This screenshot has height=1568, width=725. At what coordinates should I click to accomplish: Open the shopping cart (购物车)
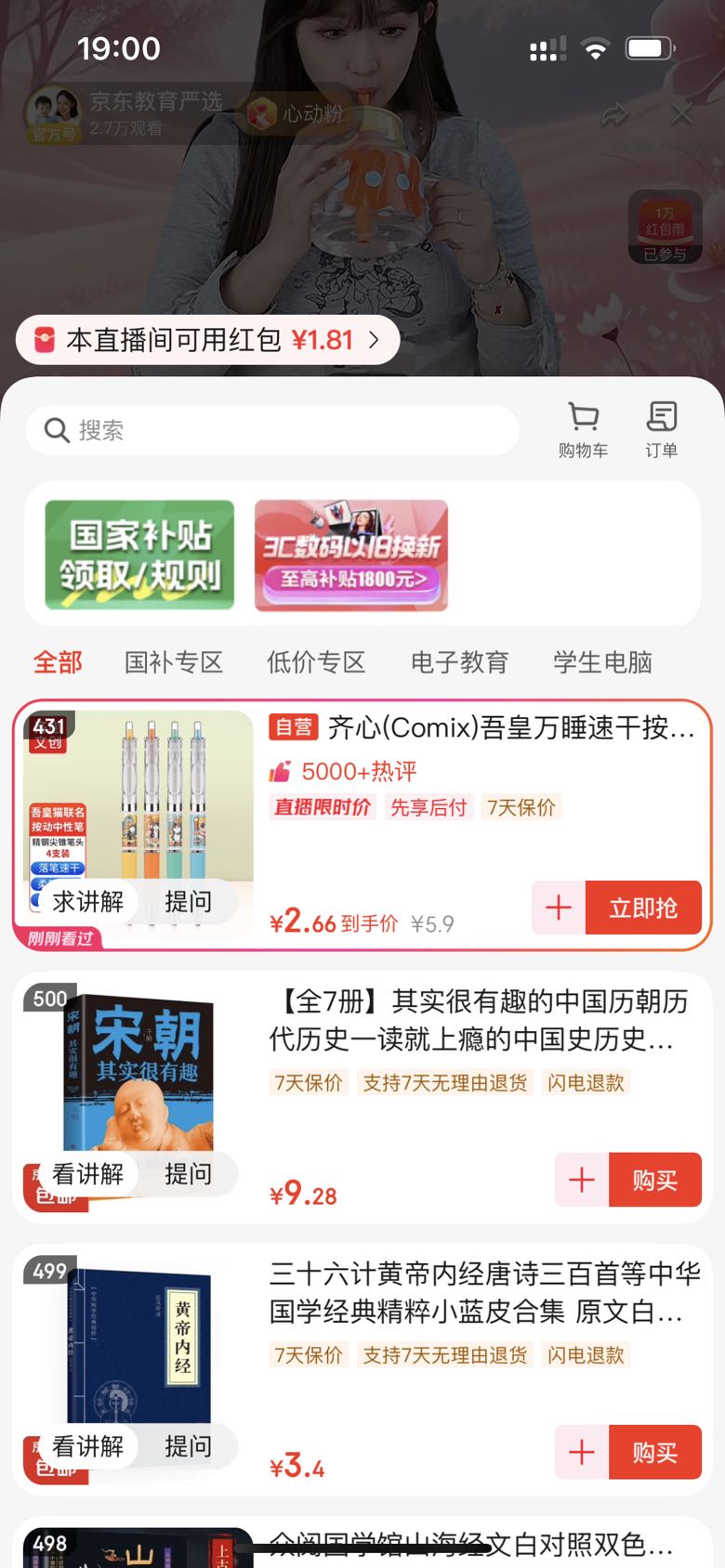583,430
